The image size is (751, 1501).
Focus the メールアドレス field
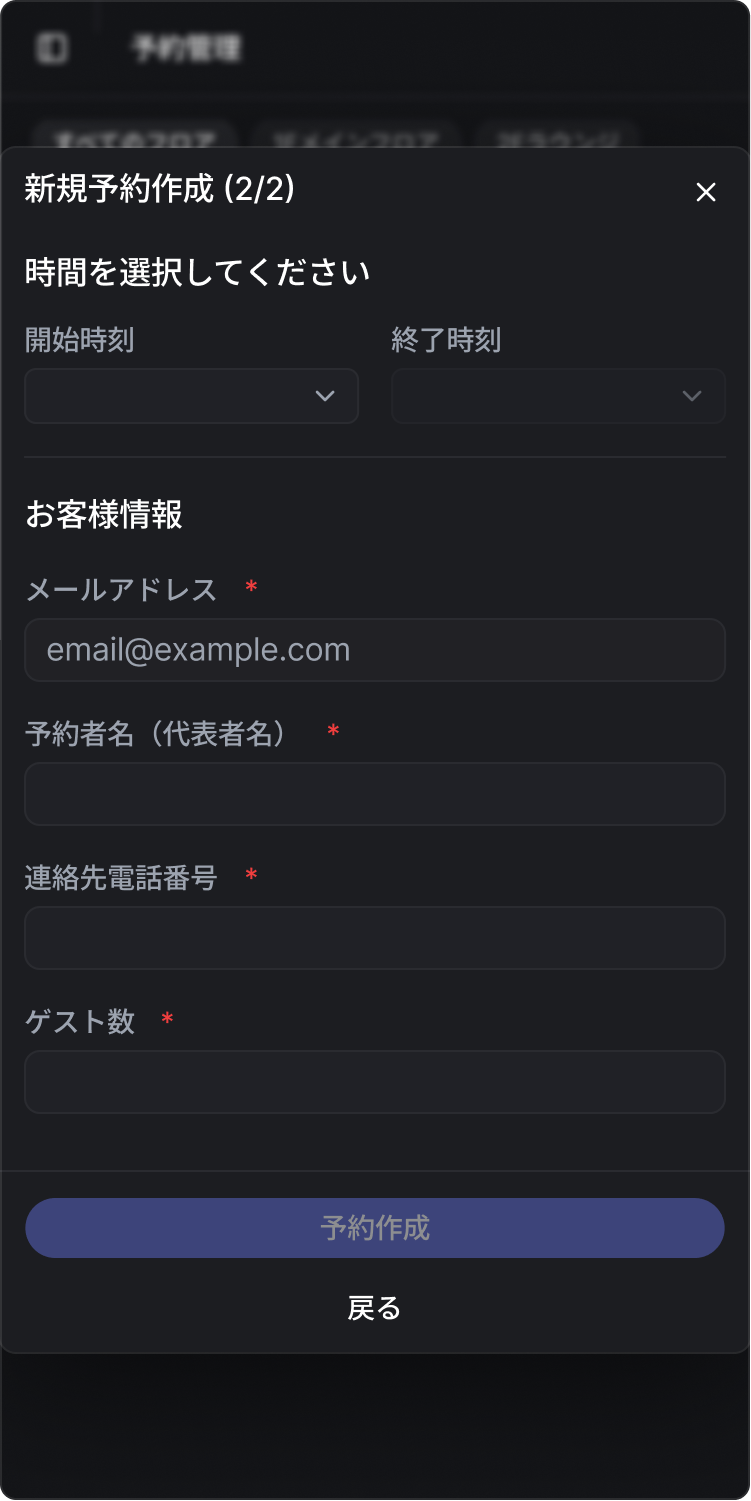tap(374, 650)
